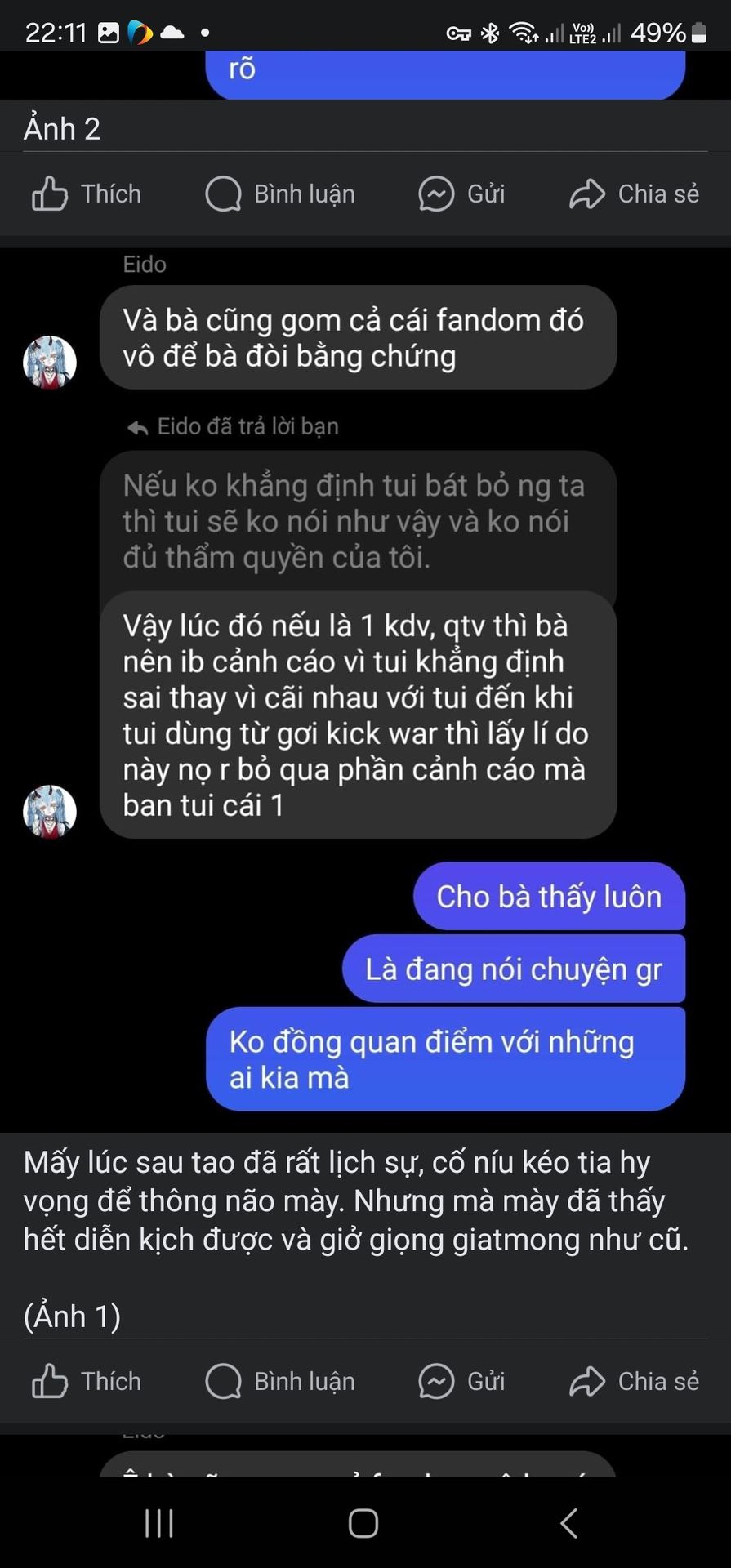Go back using the system back button
This screenshot has width=731, height=1568.
(569, 1523)
